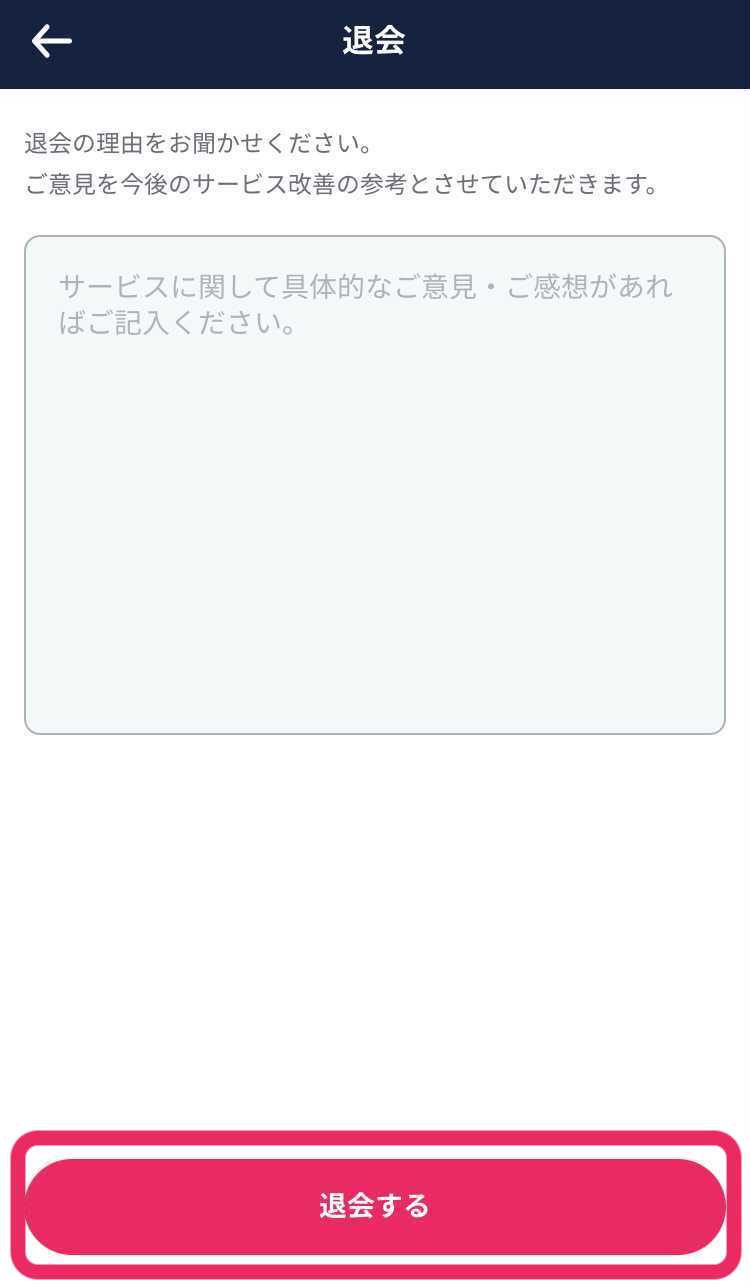Go back using the top-left arrow
Screen dimensions: 750x1287
point(52,42)
